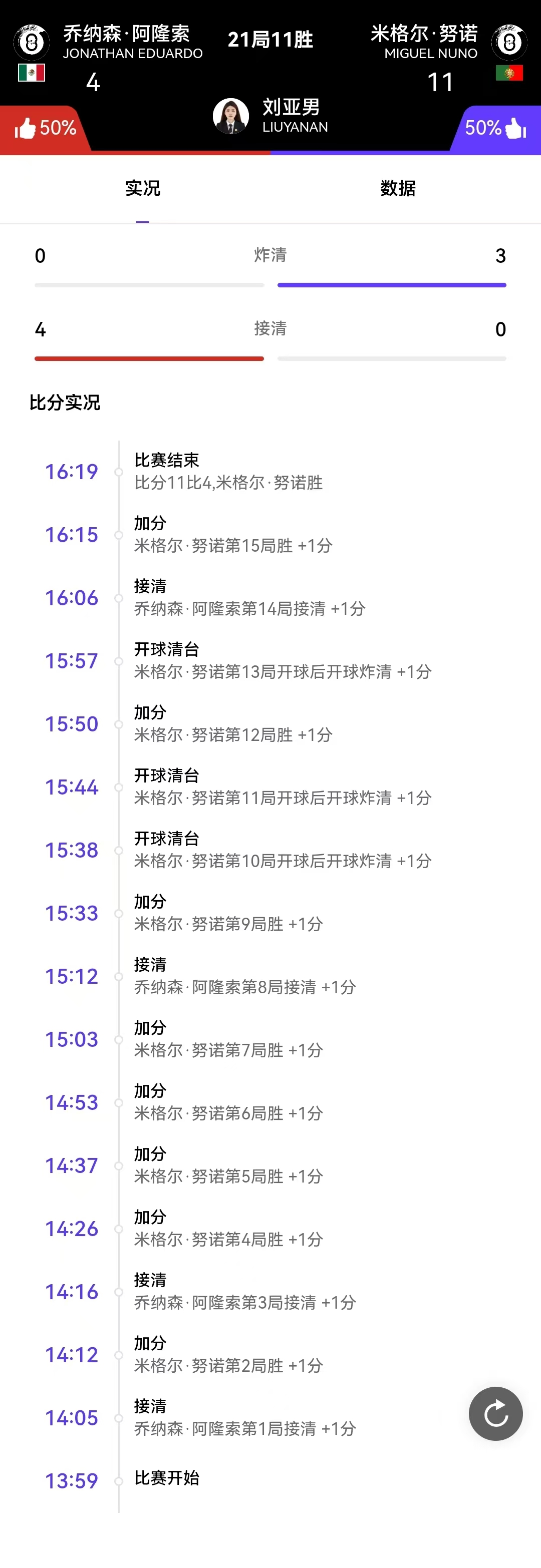Select the 实况 tab

coord(143,189)
